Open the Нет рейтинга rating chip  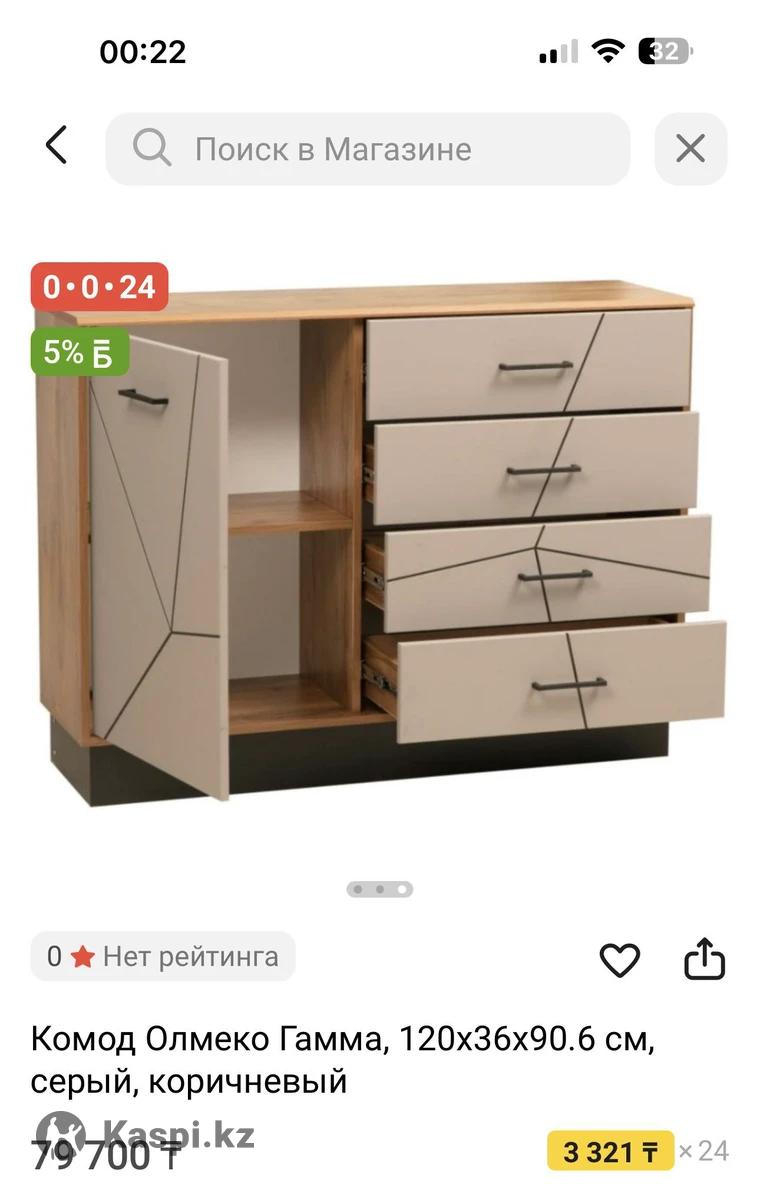pyautogui.click(x=163, y=957)
